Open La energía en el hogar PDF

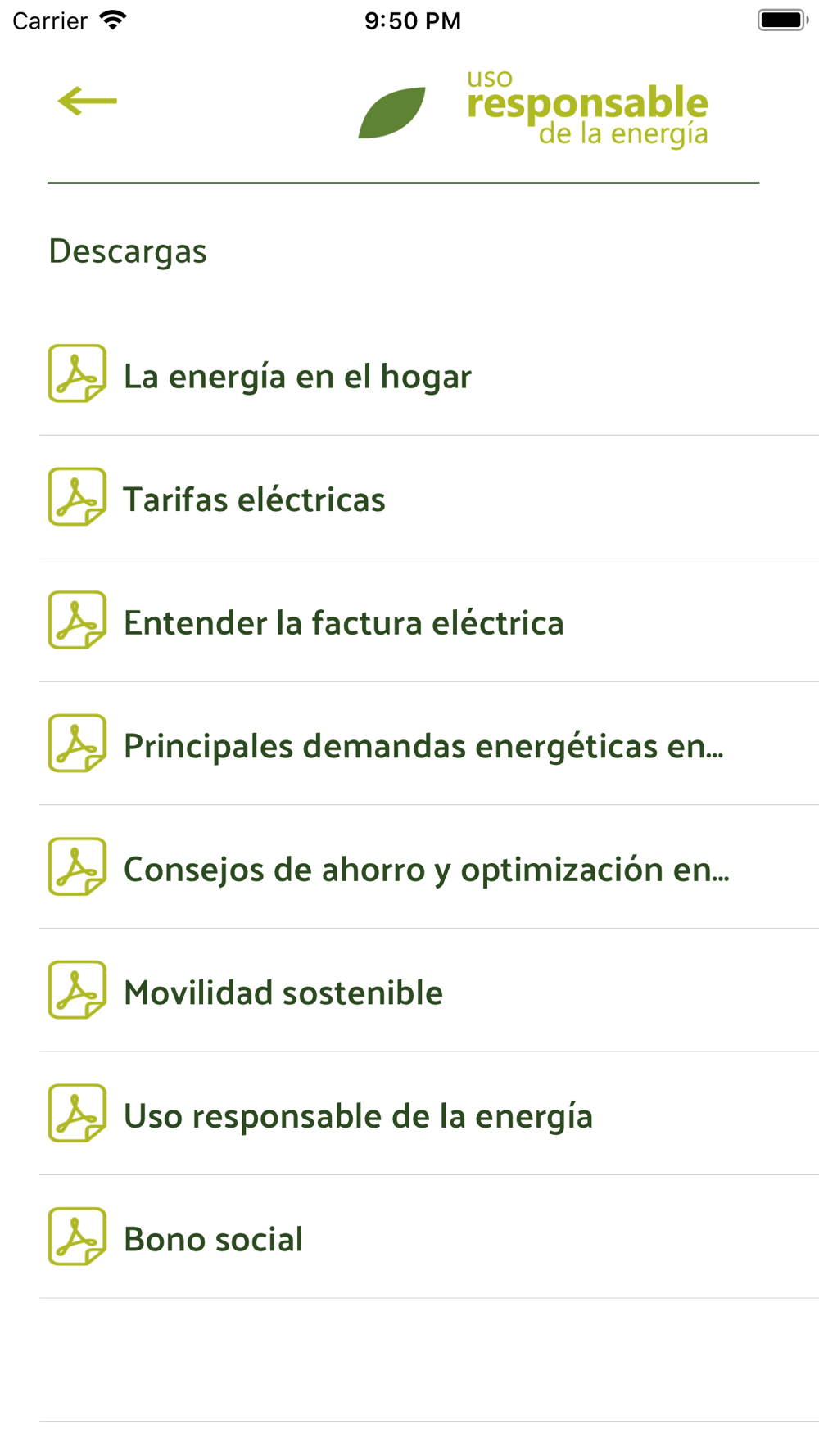tap(429, 374)
